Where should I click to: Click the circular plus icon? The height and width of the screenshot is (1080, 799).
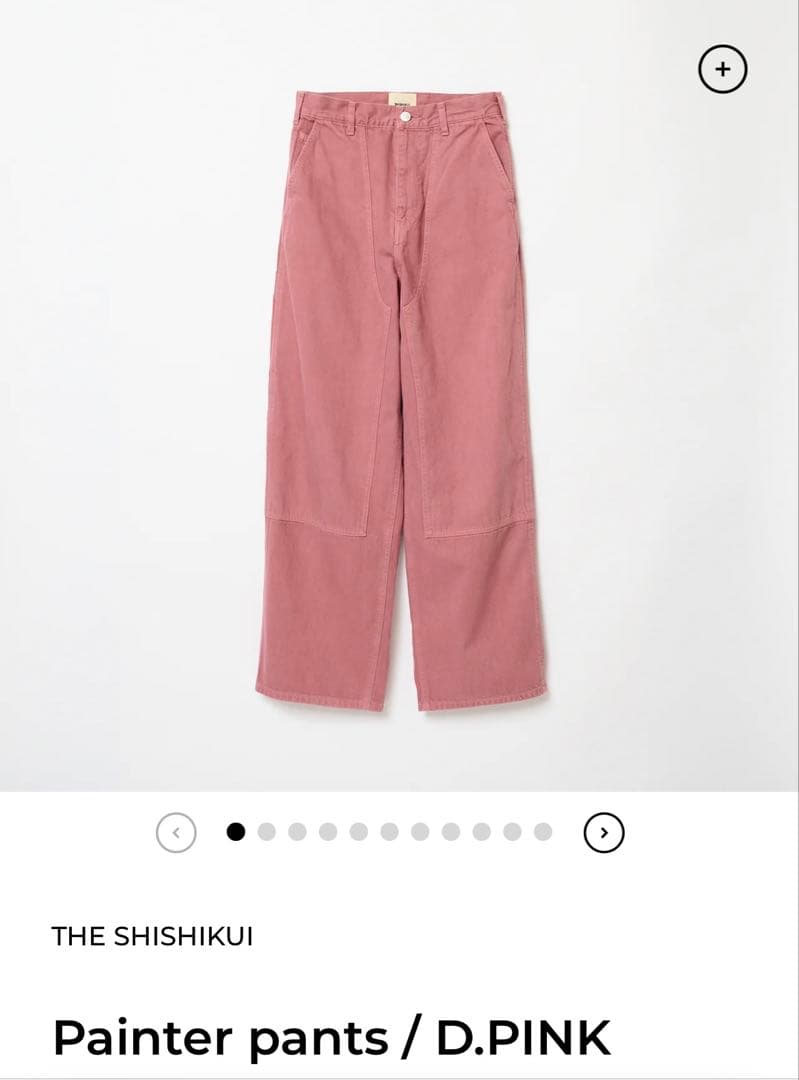(723, 68)
